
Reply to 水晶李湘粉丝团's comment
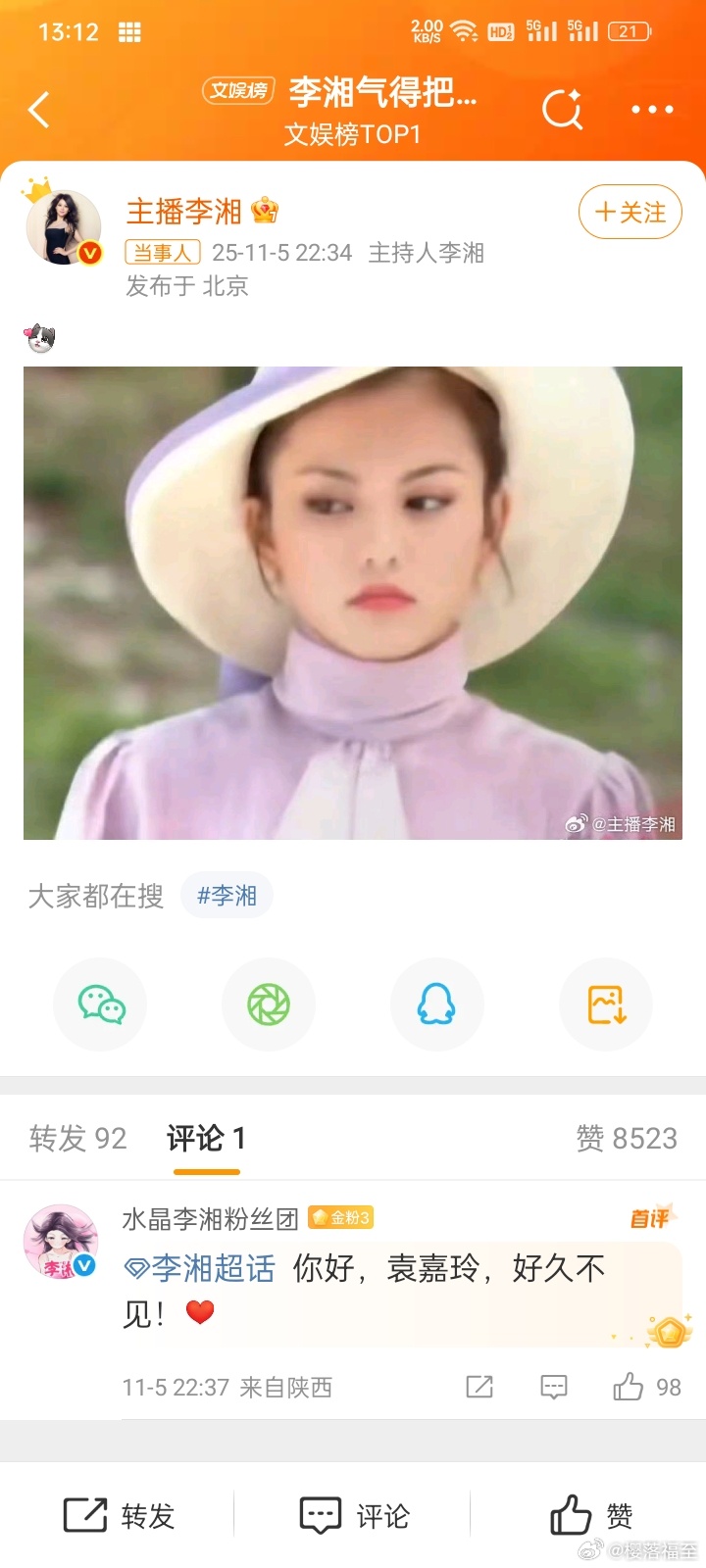(x=554, y=1387)
